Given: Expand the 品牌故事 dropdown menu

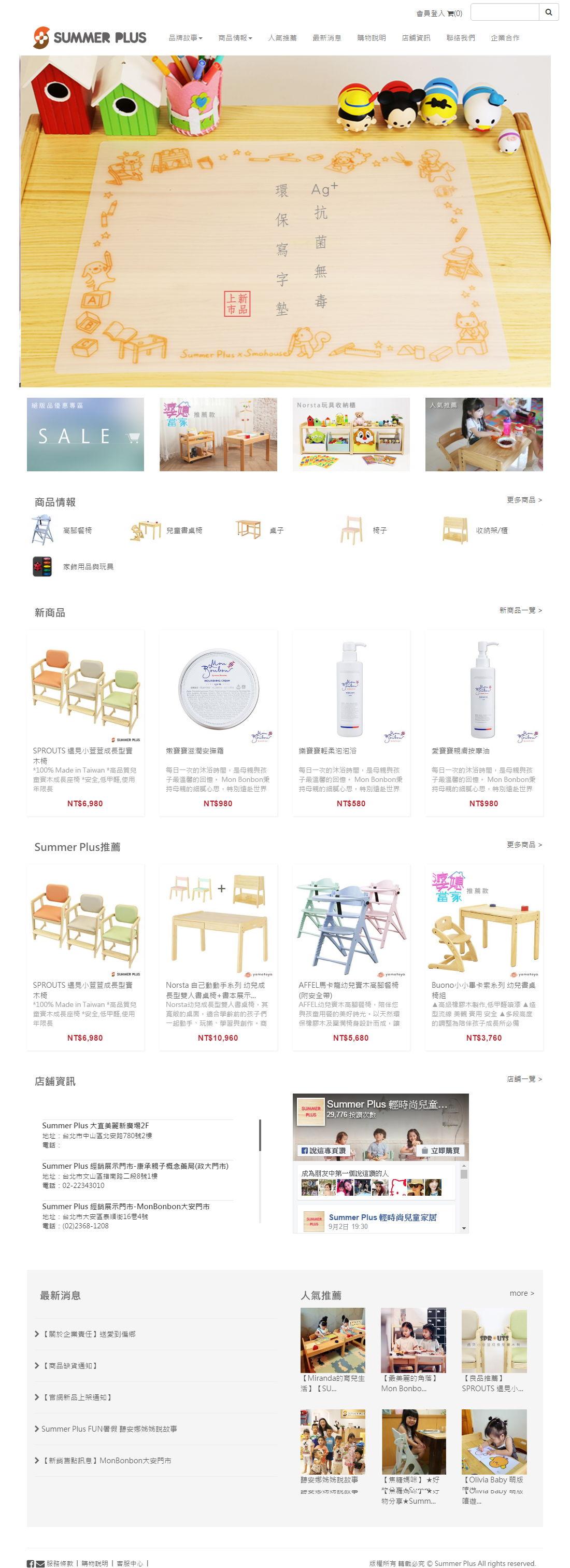Looking at the screenshot, I should (x=185, y=38).
